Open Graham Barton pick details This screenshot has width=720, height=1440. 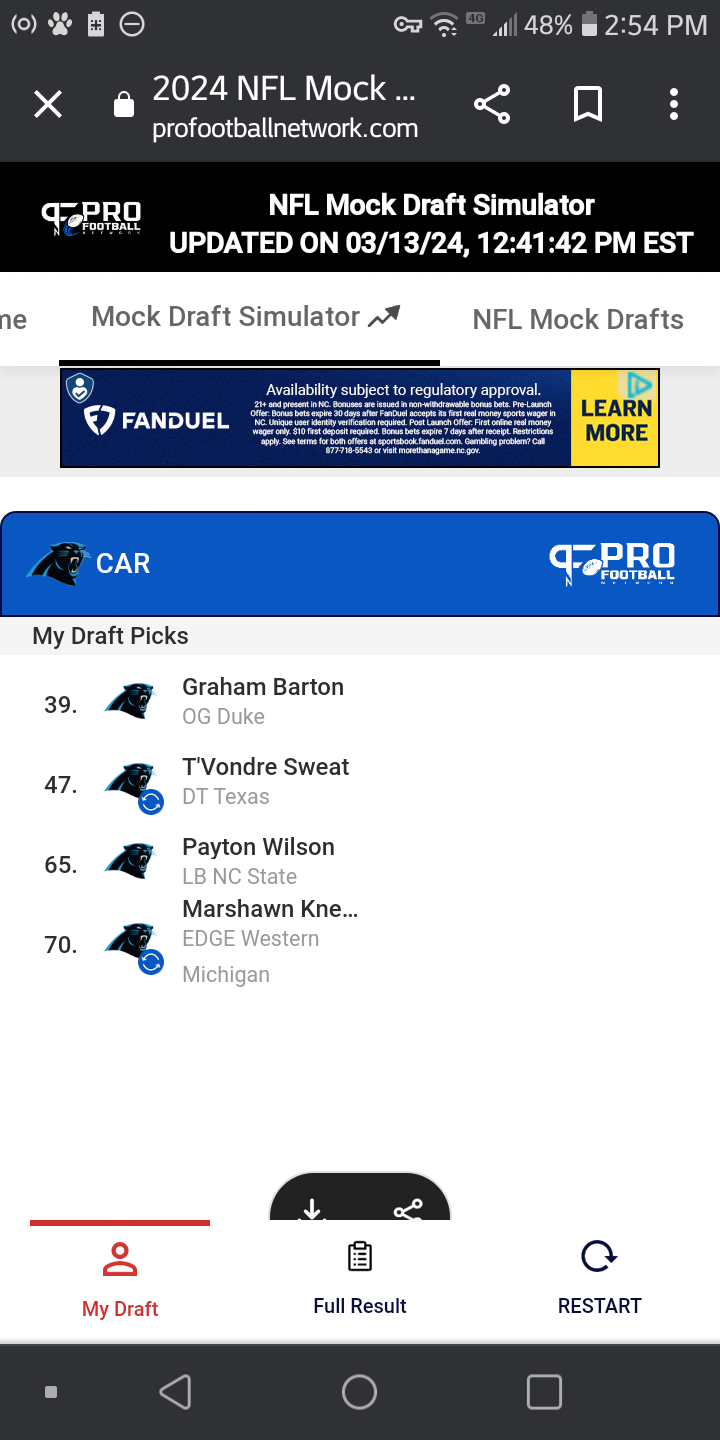tap(360, 702)
